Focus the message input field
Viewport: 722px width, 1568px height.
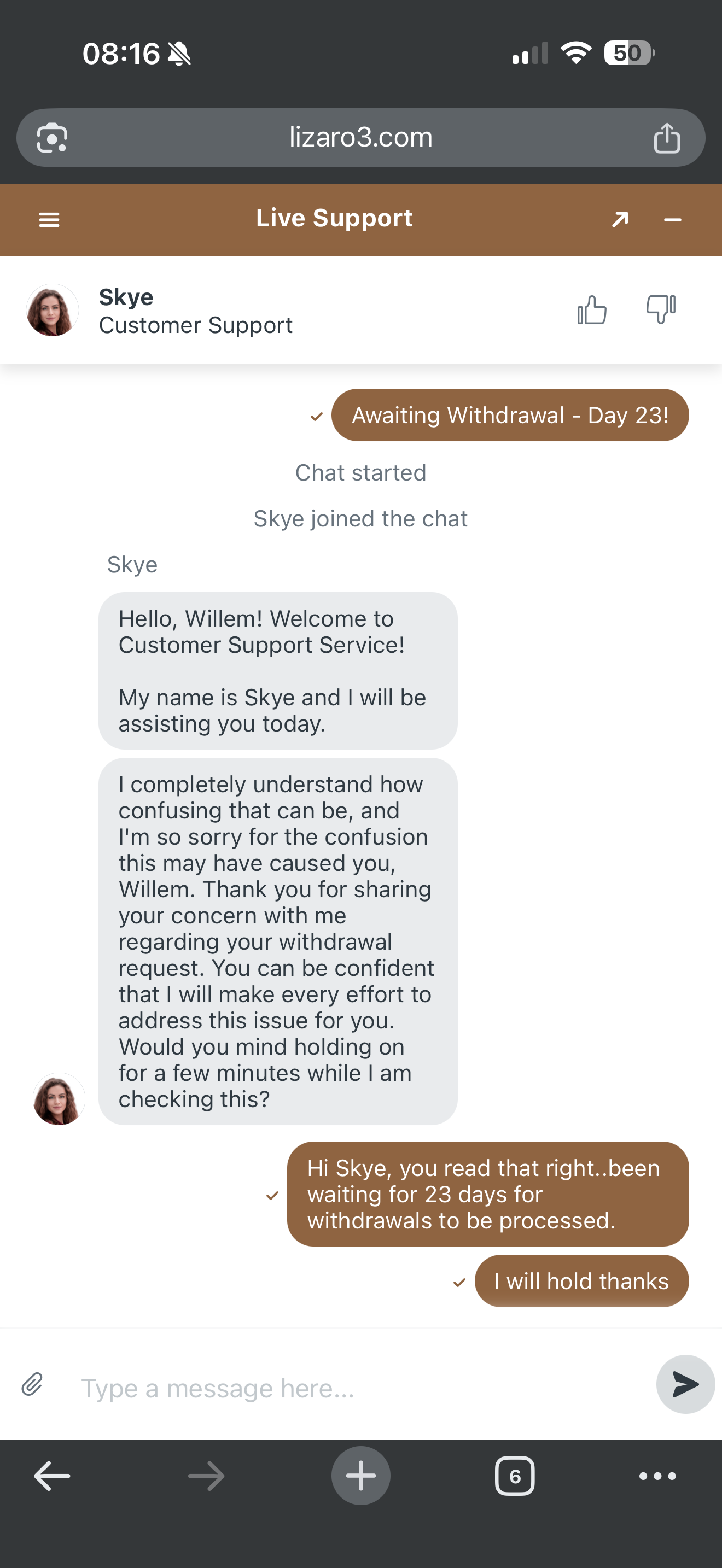click(x=353, y=1389)
